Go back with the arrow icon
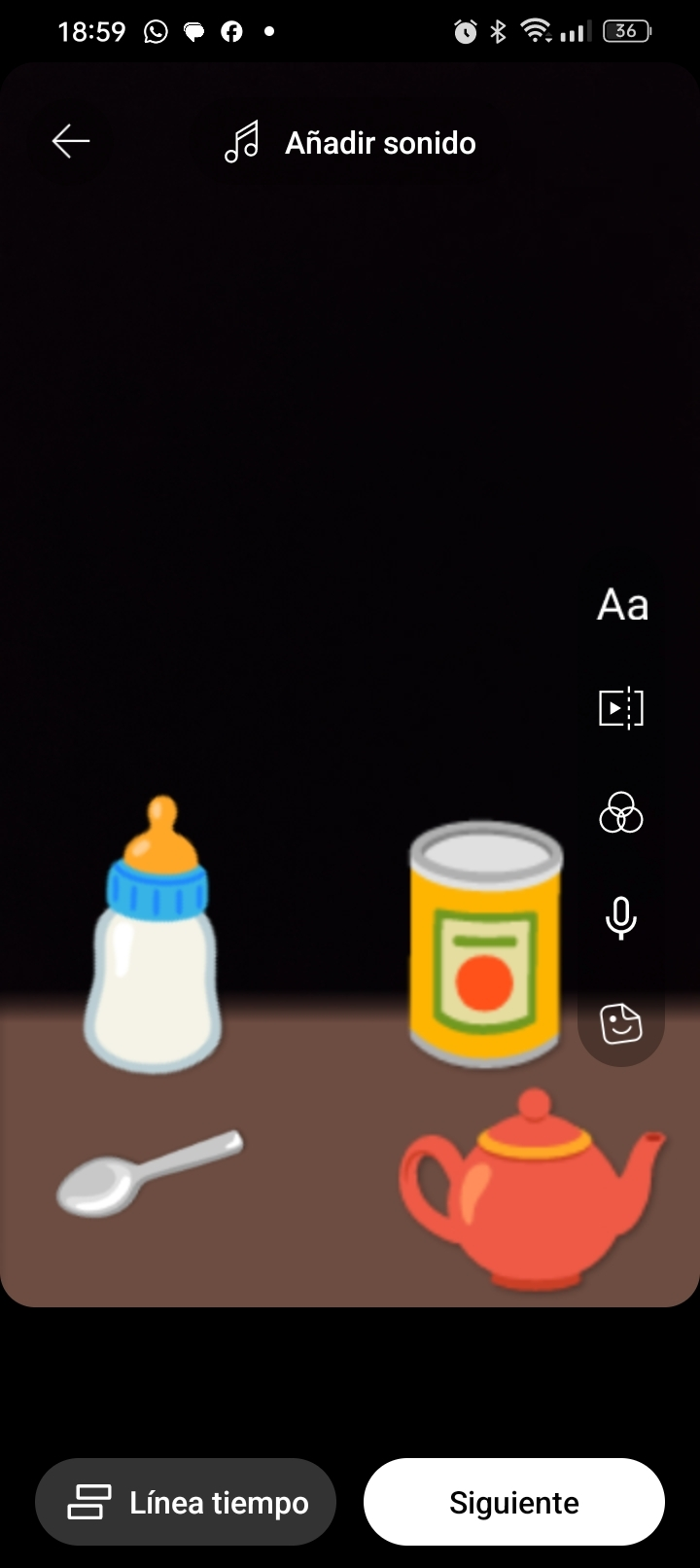The height and width of the screenshot is (1568, 700). pos(71,142)
